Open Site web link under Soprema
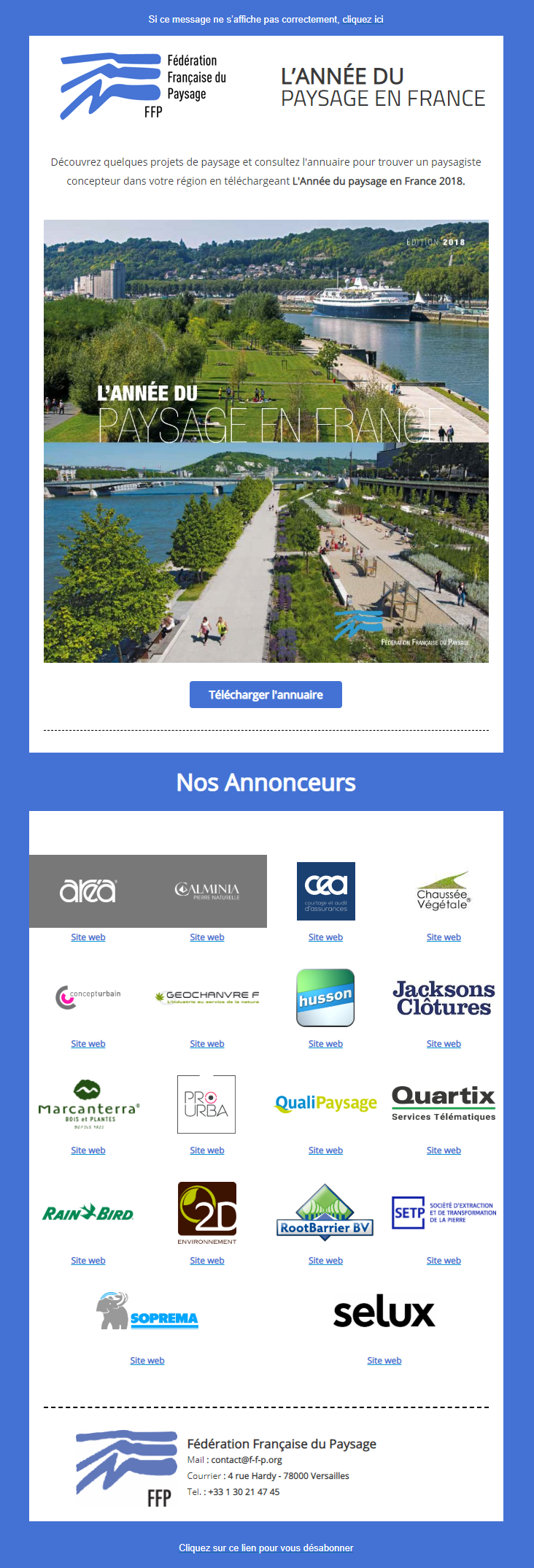Image resolution: width=534 pixels, height=1568 pixels. (x=147, y=1361)
